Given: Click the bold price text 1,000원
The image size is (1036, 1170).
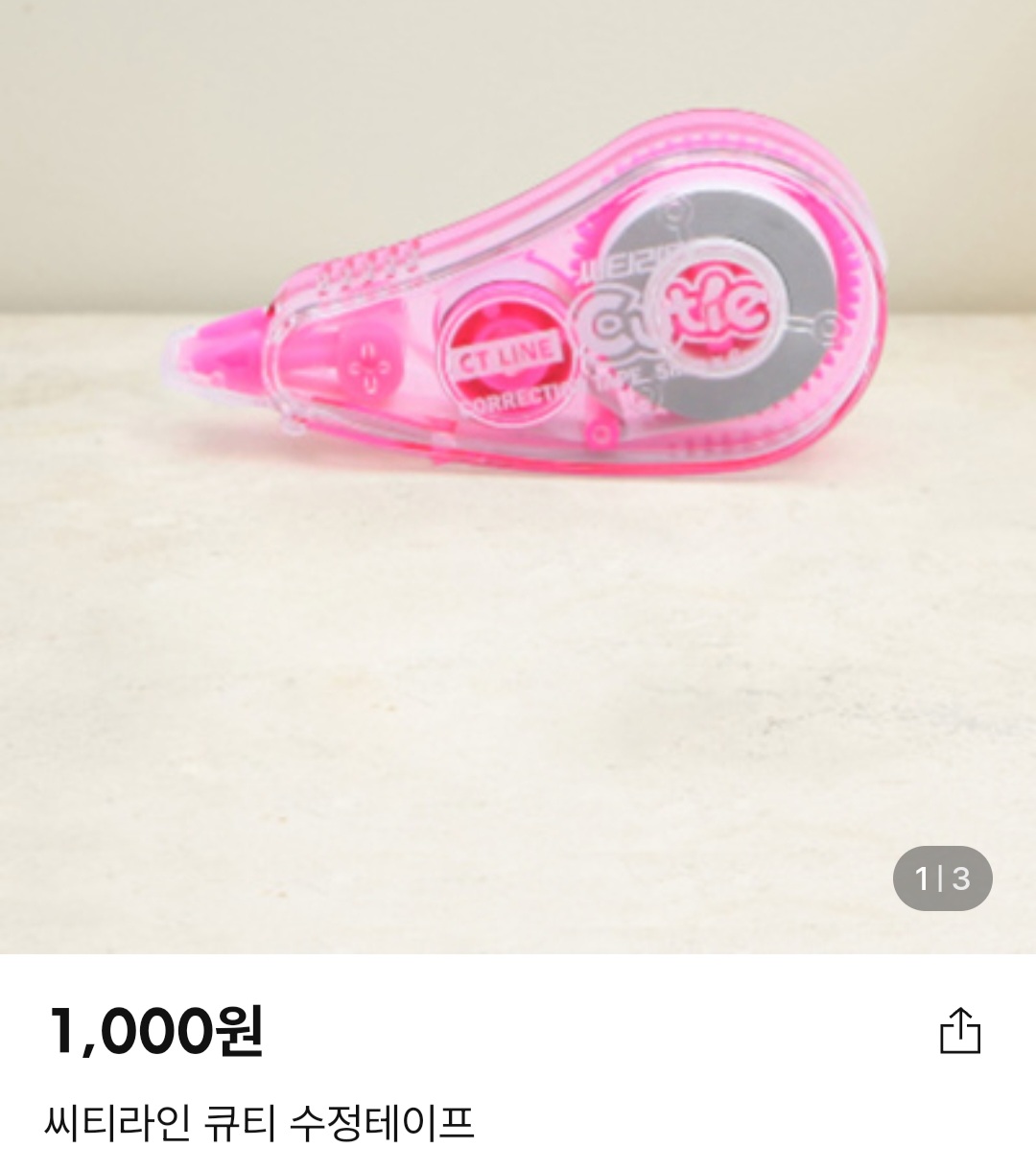Looking at the screenshot, I should tap(159, 1031).
